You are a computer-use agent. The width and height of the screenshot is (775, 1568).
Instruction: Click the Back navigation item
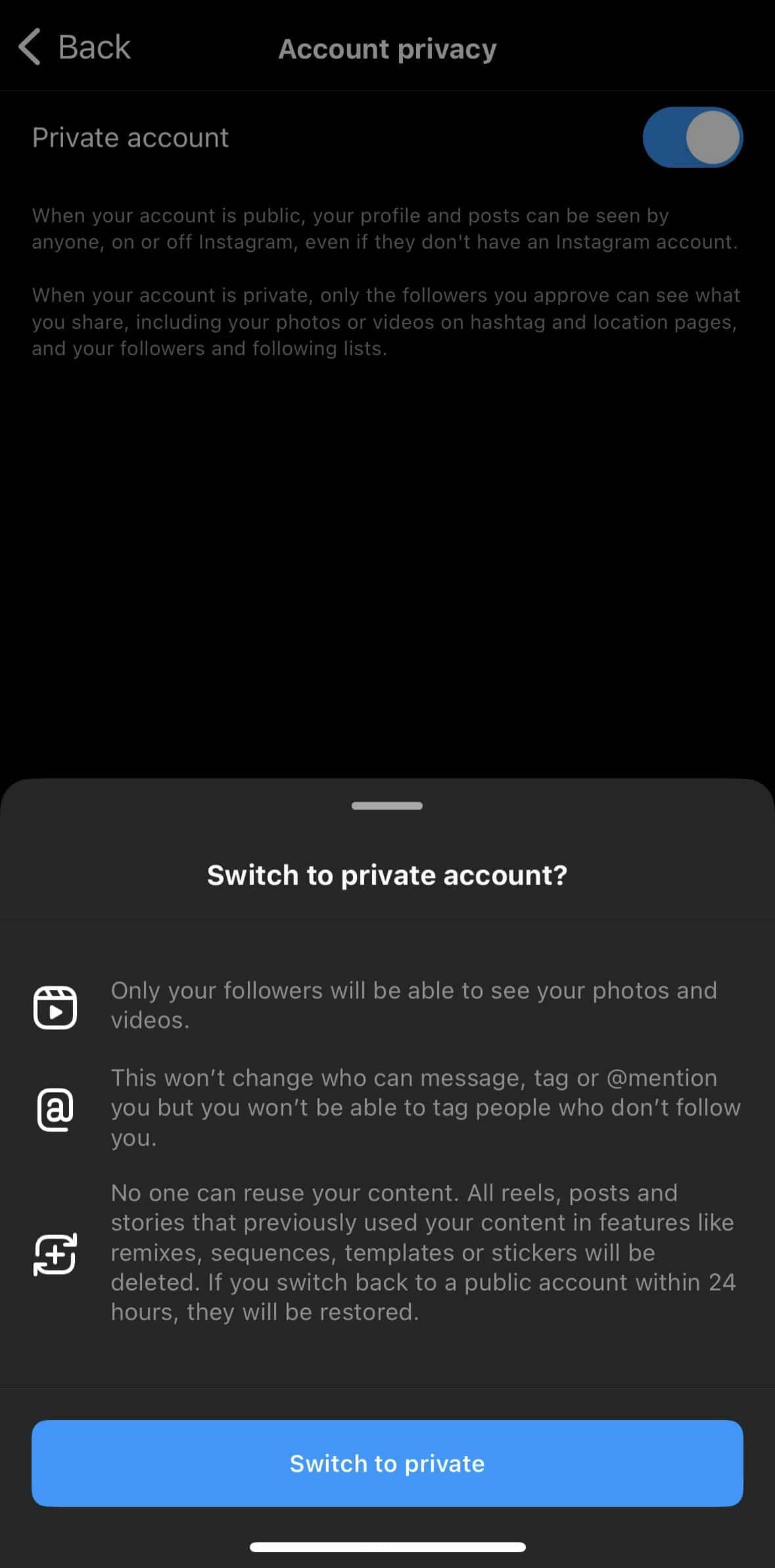(76, 47)
